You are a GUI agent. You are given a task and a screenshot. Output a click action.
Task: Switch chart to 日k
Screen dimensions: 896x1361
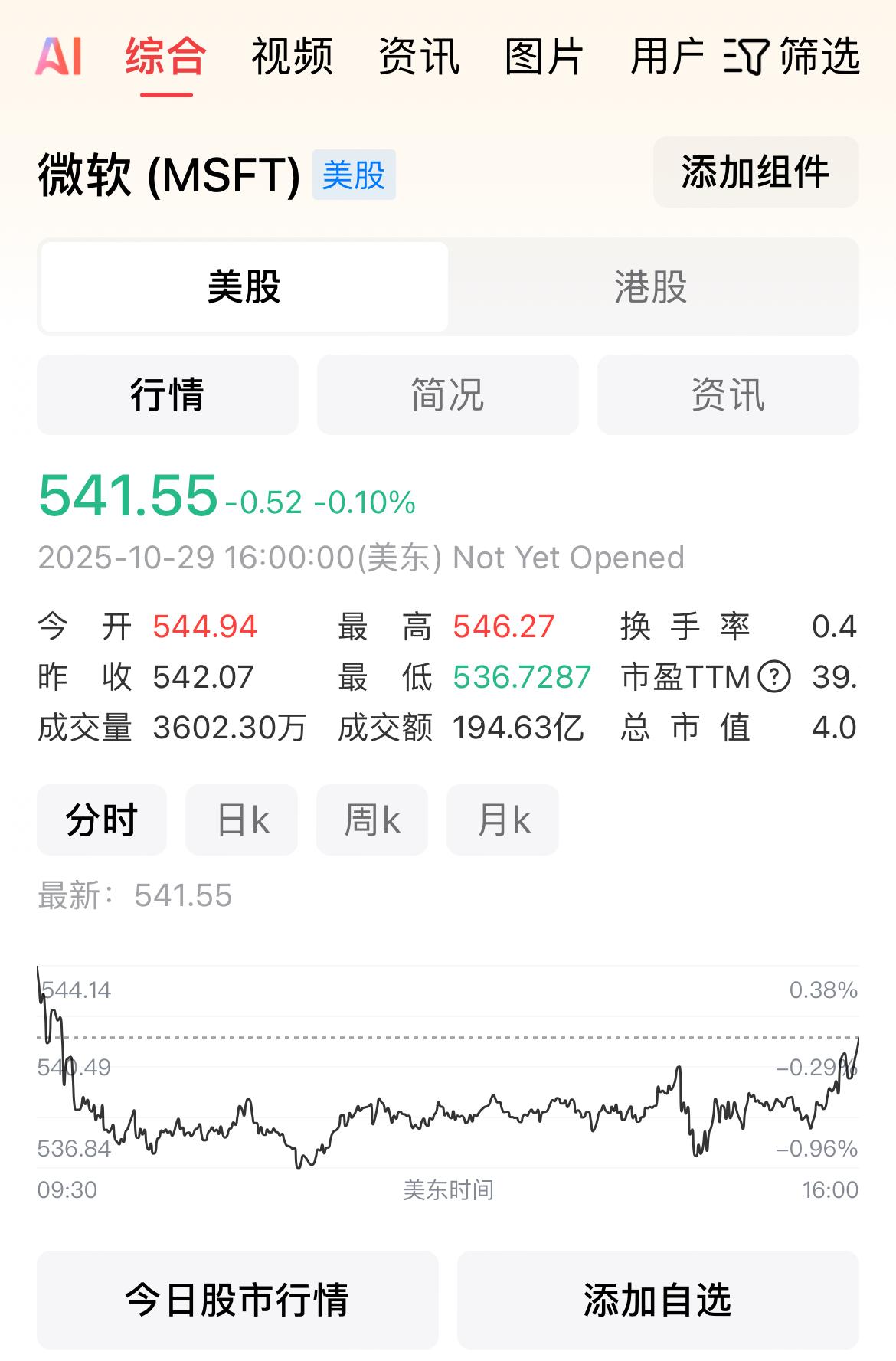coord(242,820)
